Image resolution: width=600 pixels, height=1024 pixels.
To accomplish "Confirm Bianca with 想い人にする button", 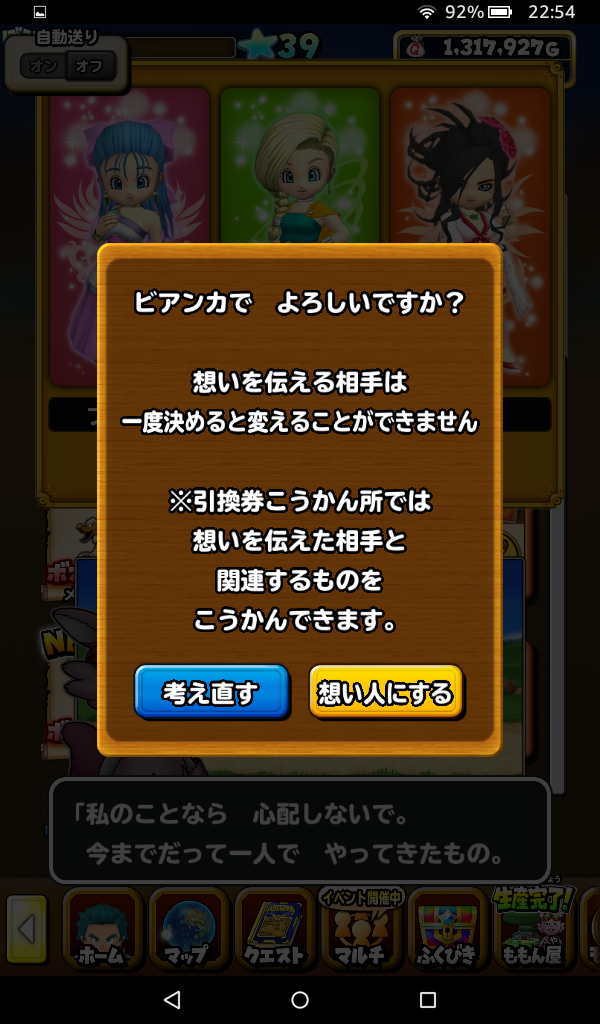I will pyautogui.click(x=386, y=692).
